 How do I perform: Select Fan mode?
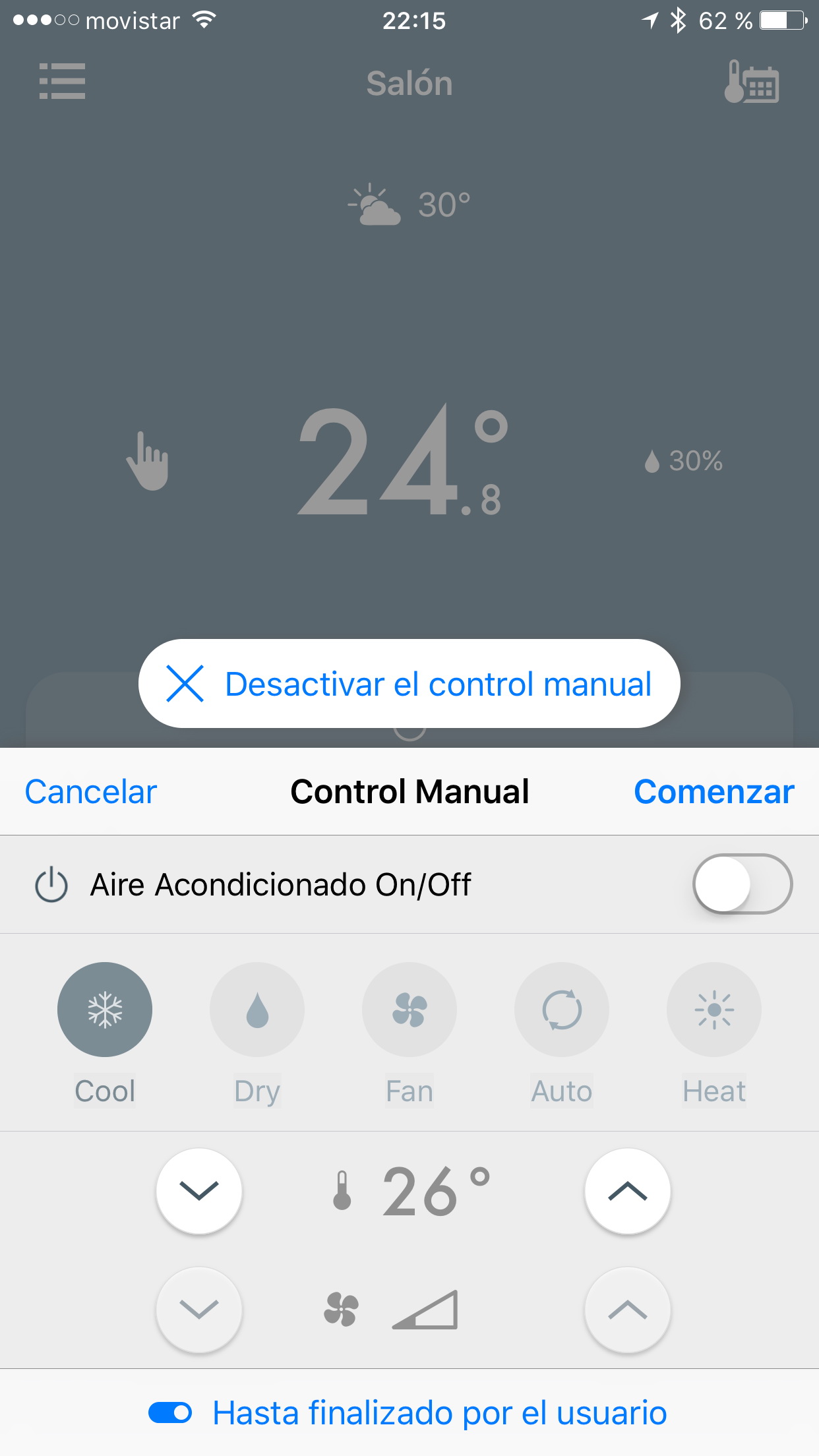409,1010
